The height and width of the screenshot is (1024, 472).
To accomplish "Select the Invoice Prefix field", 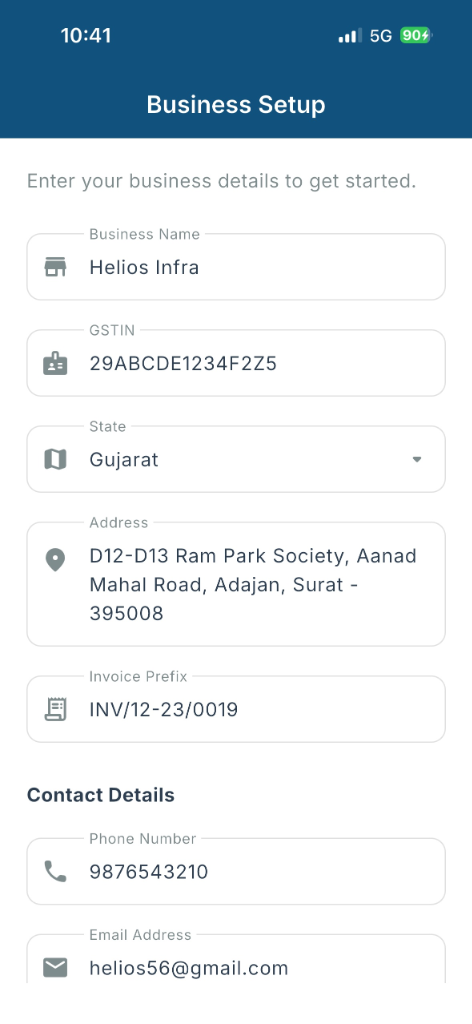I will click(x=236, y=709).
